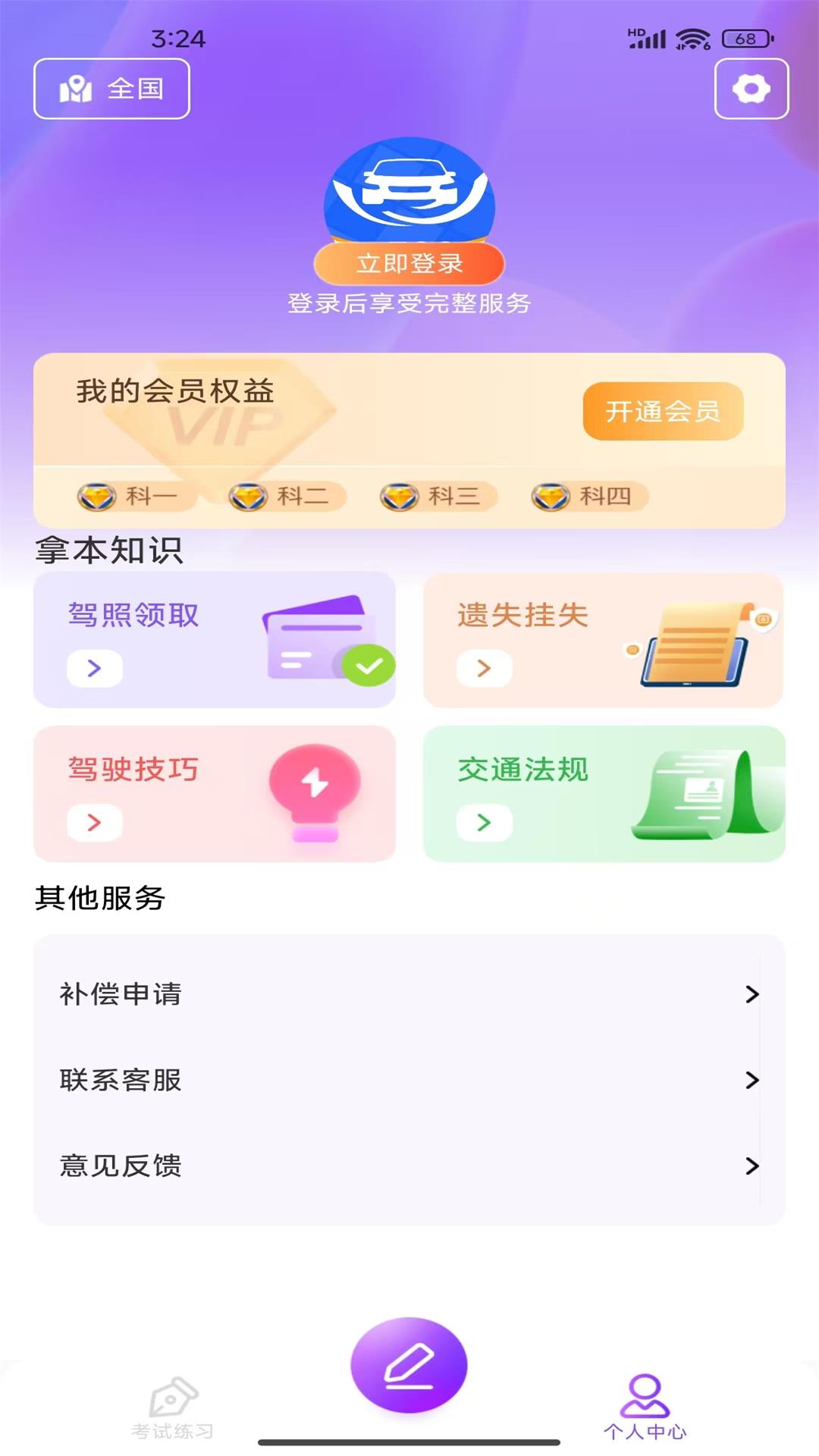
Task: Select the 科三 membership chip
Action: [x=439, y=496]
